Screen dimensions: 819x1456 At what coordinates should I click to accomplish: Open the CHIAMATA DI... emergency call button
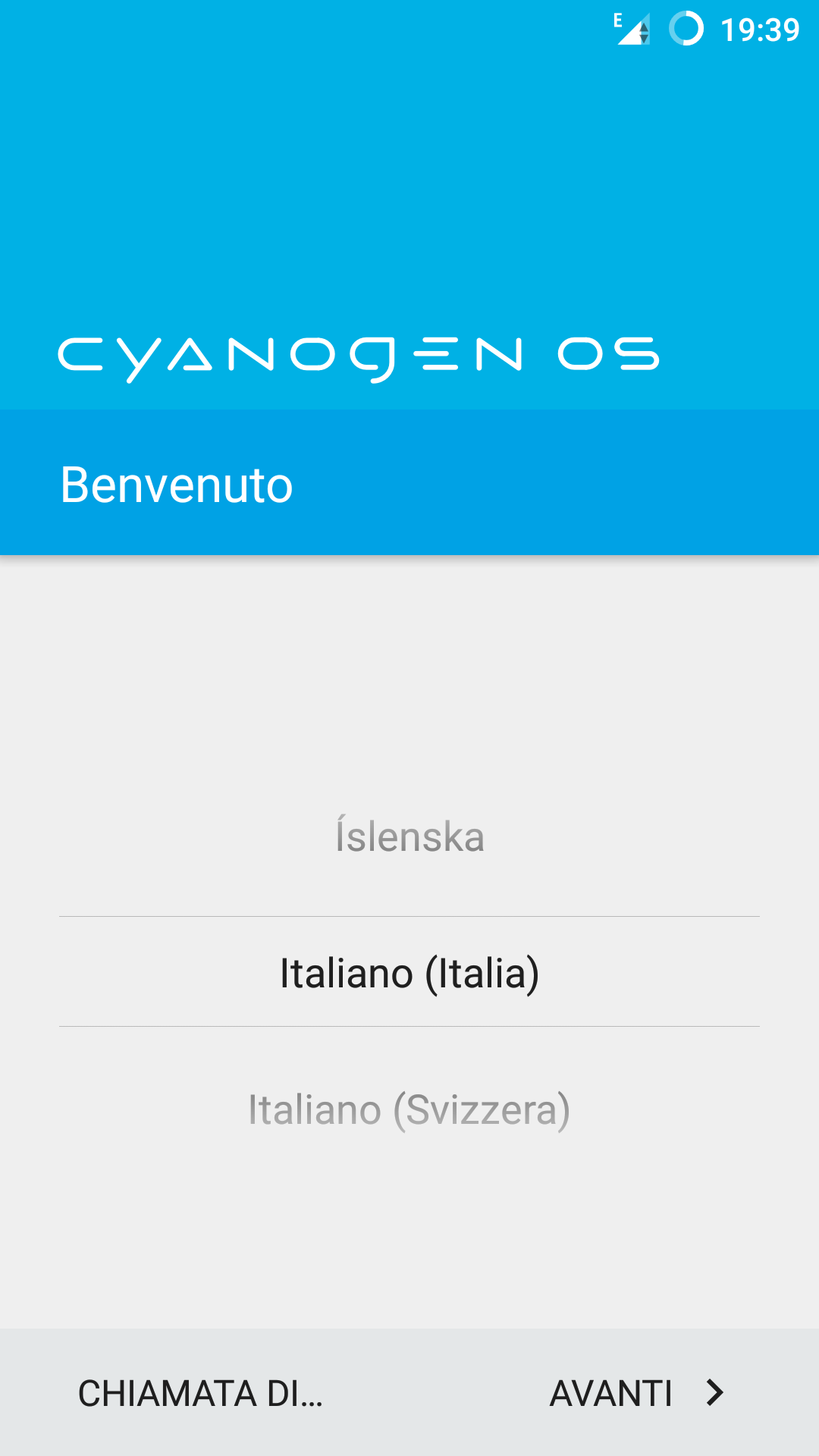pos(201,1393)
